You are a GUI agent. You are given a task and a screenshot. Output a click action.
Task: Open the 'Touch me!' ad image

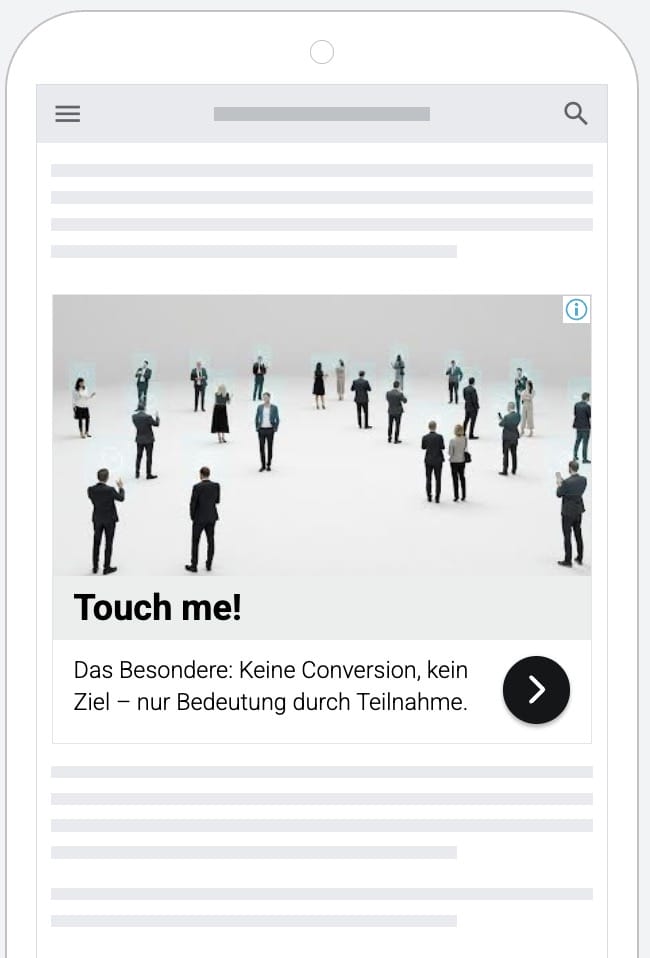tap(322, 435)
